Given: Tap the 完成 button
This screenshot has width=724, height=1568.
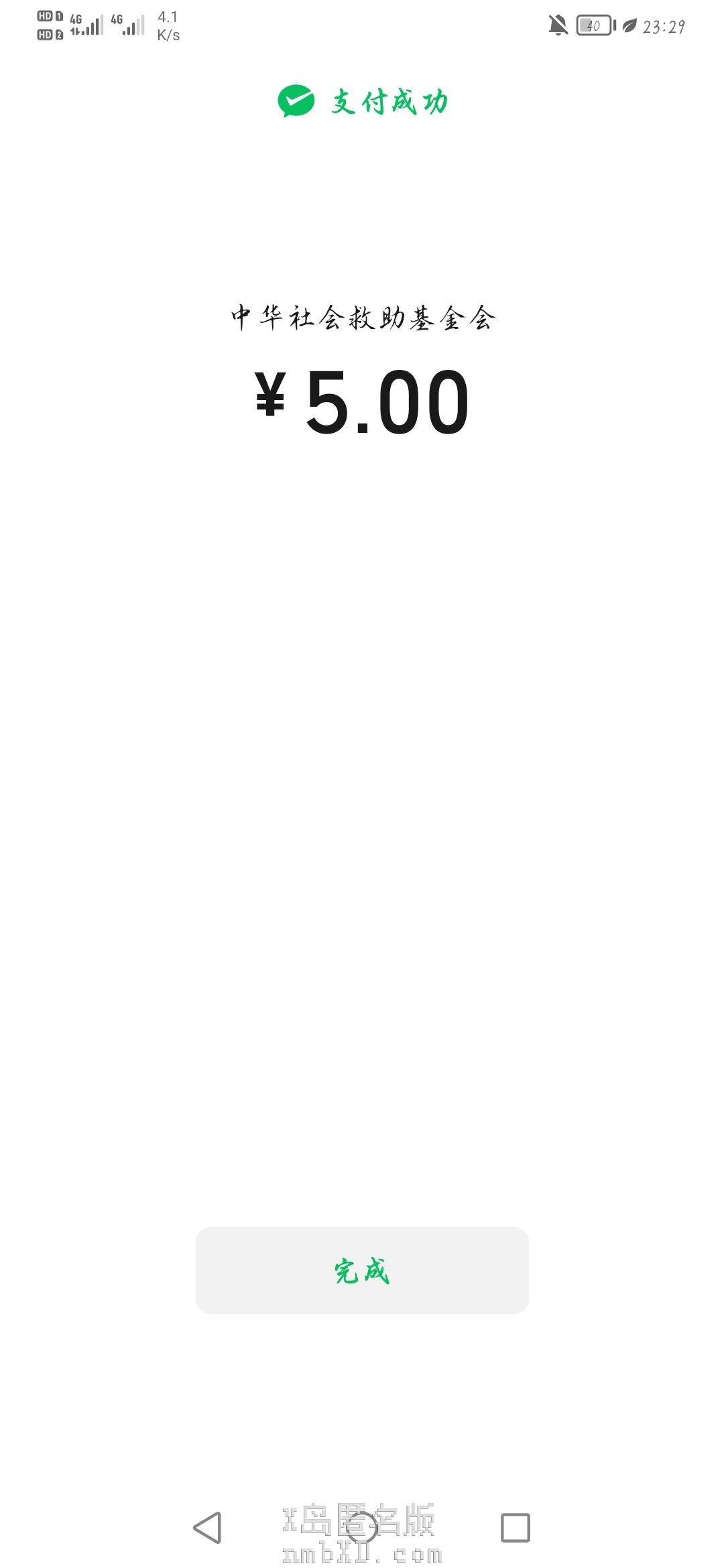Looking at the screenshot, I should pyautogui.click(x=362, y=1270).
